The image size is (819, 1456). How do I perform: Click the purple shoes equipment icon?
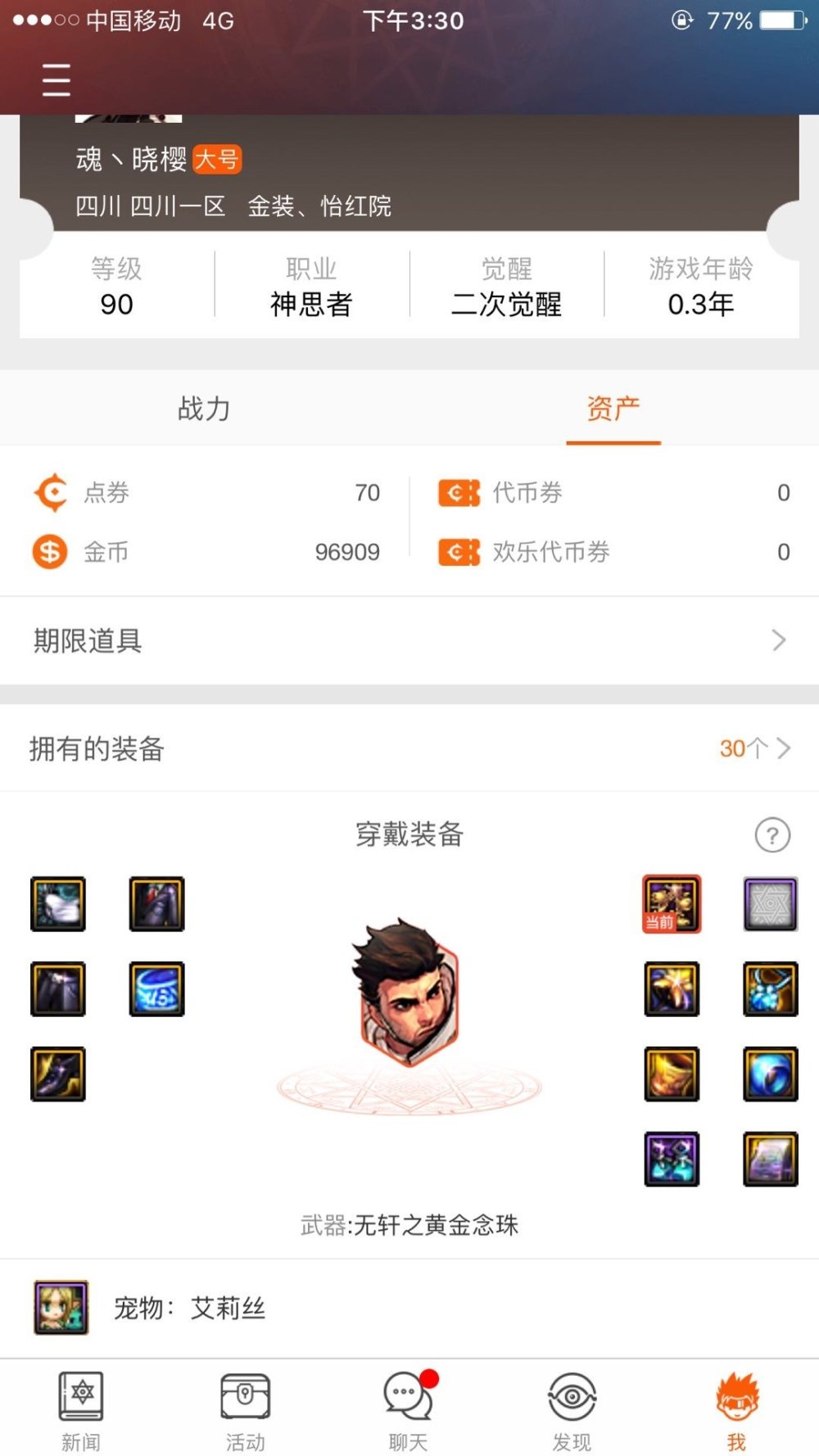(x=57, y=1075)
